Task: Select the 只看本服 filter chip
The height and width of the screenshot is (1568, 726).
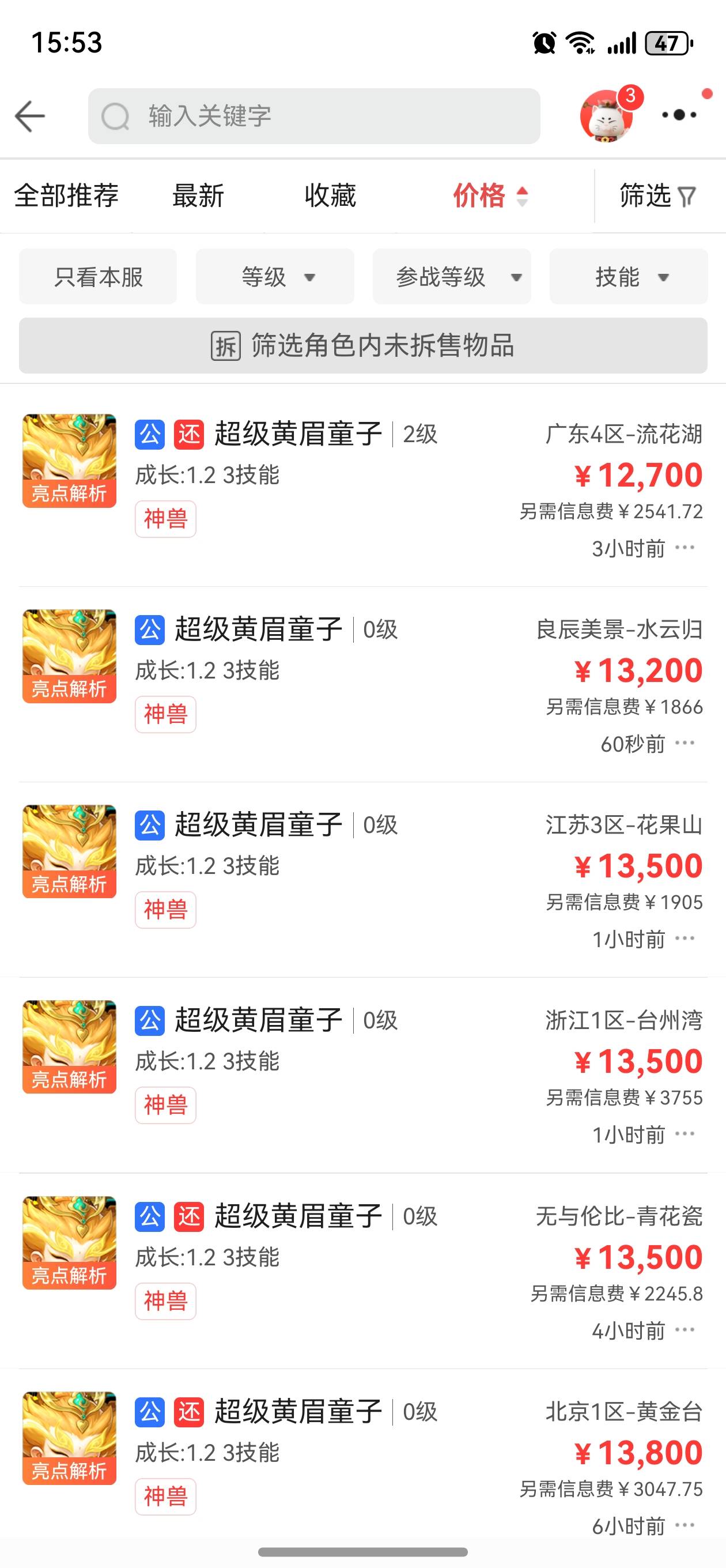Action: pos(98,277)
